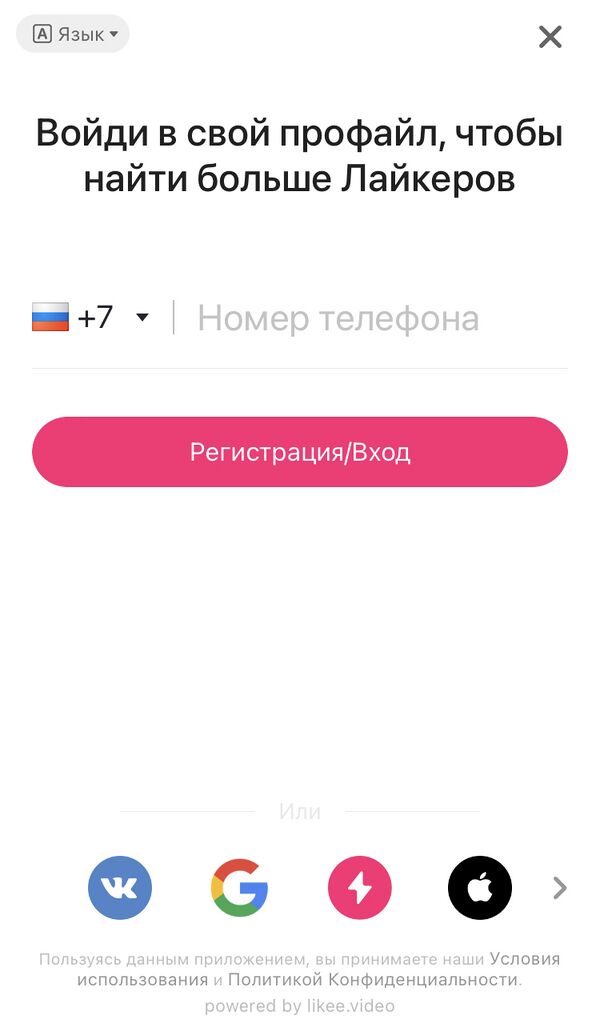600x1035 pixels.
Task: Open the Язык language dropdown
Action: [x=73, y=34]
